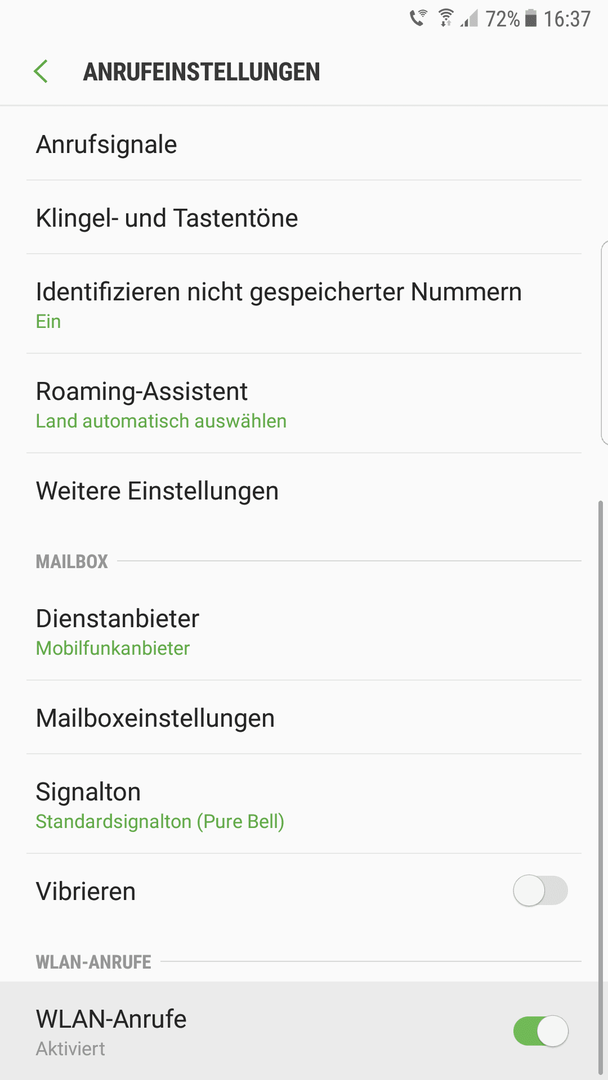Open Roaming-Assistent settings

click(304, 404)
